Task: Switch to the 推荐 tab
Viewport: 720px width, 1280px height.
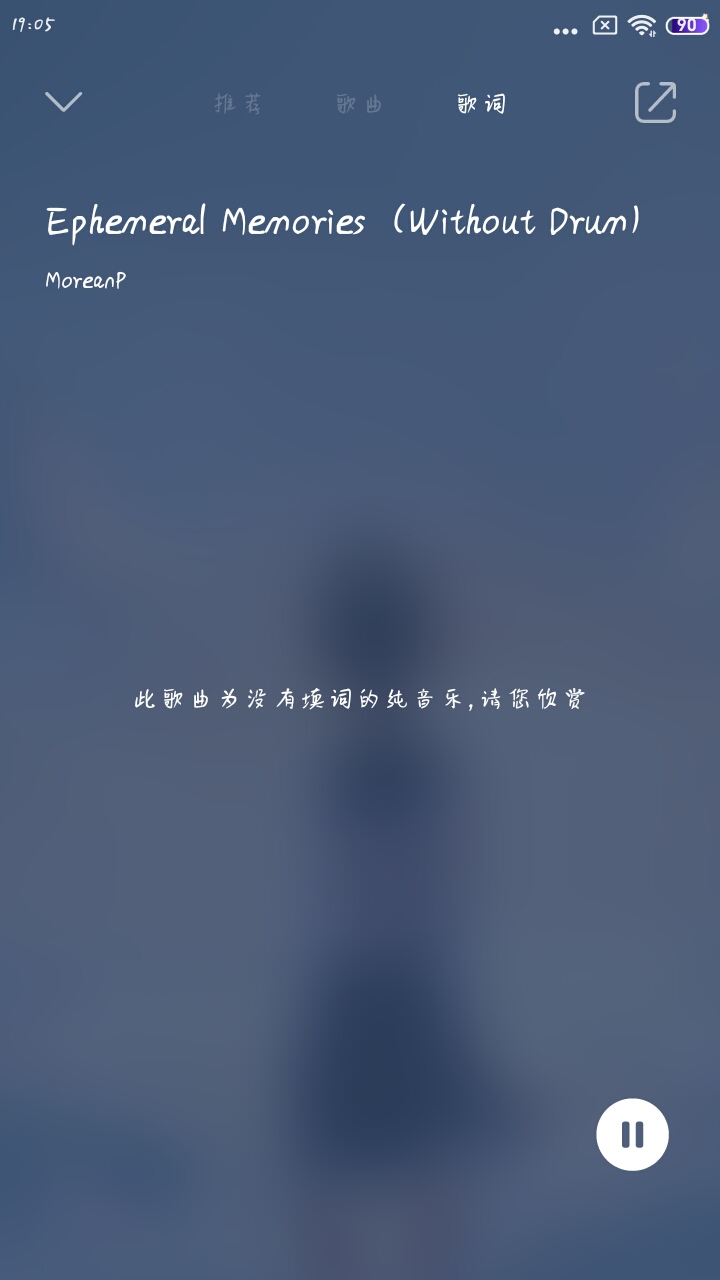Action: coord(238,104)
